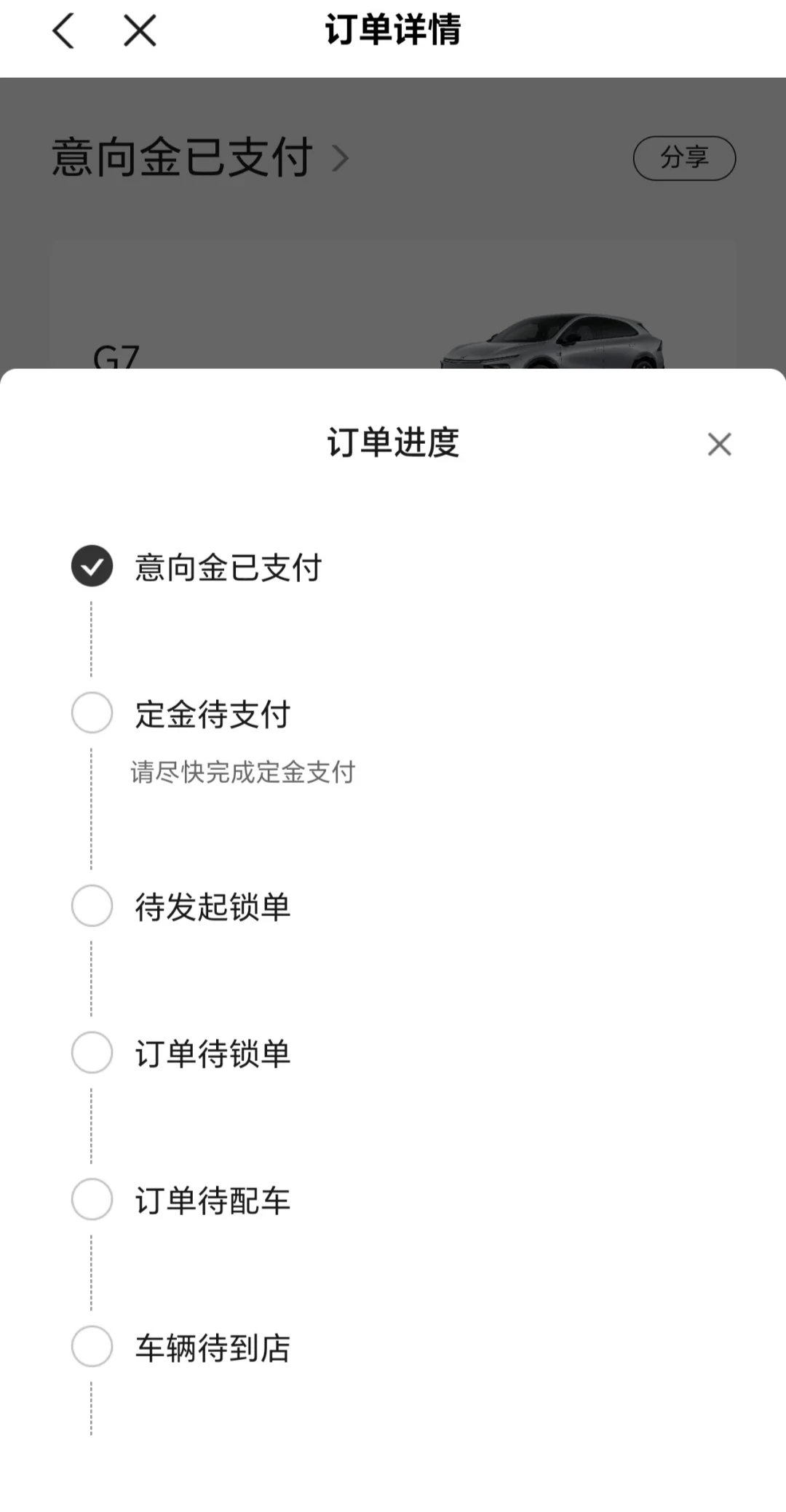The width and height of the screenshot is (786, 1512).
Task: Open the 意向金已支付 status header
Action: 200,157
